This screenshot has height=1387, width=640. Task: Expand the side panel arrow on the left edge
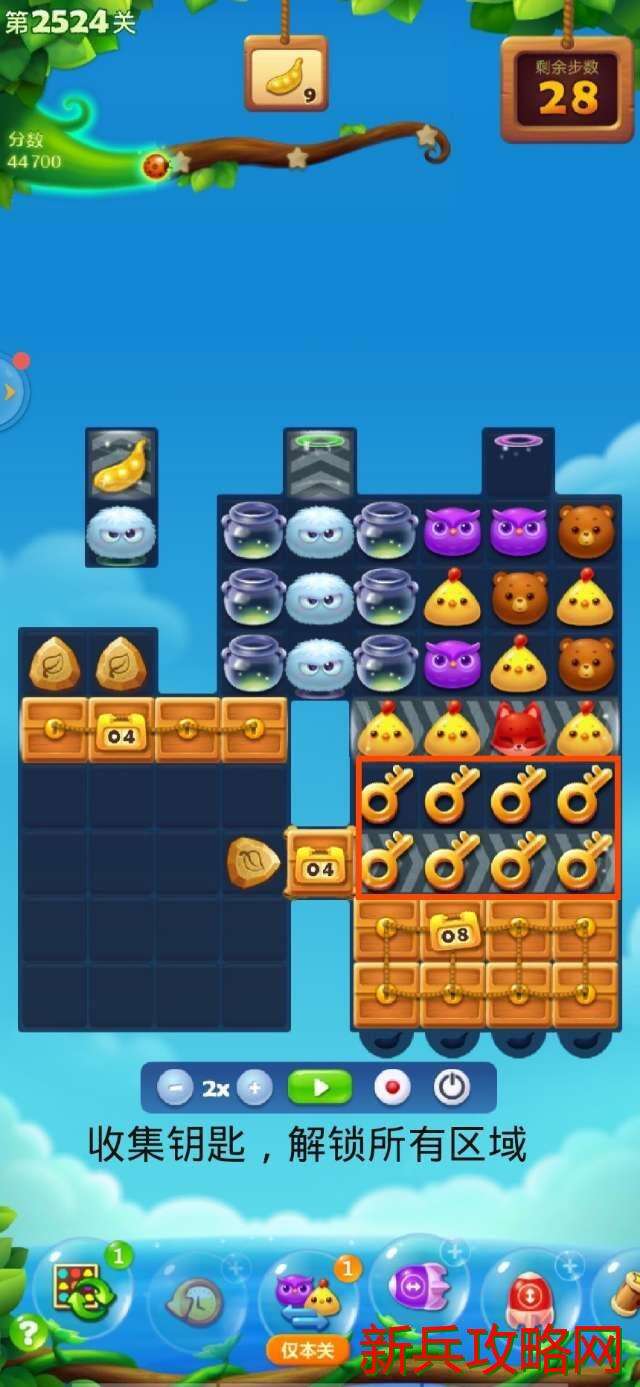pos(10,391)
